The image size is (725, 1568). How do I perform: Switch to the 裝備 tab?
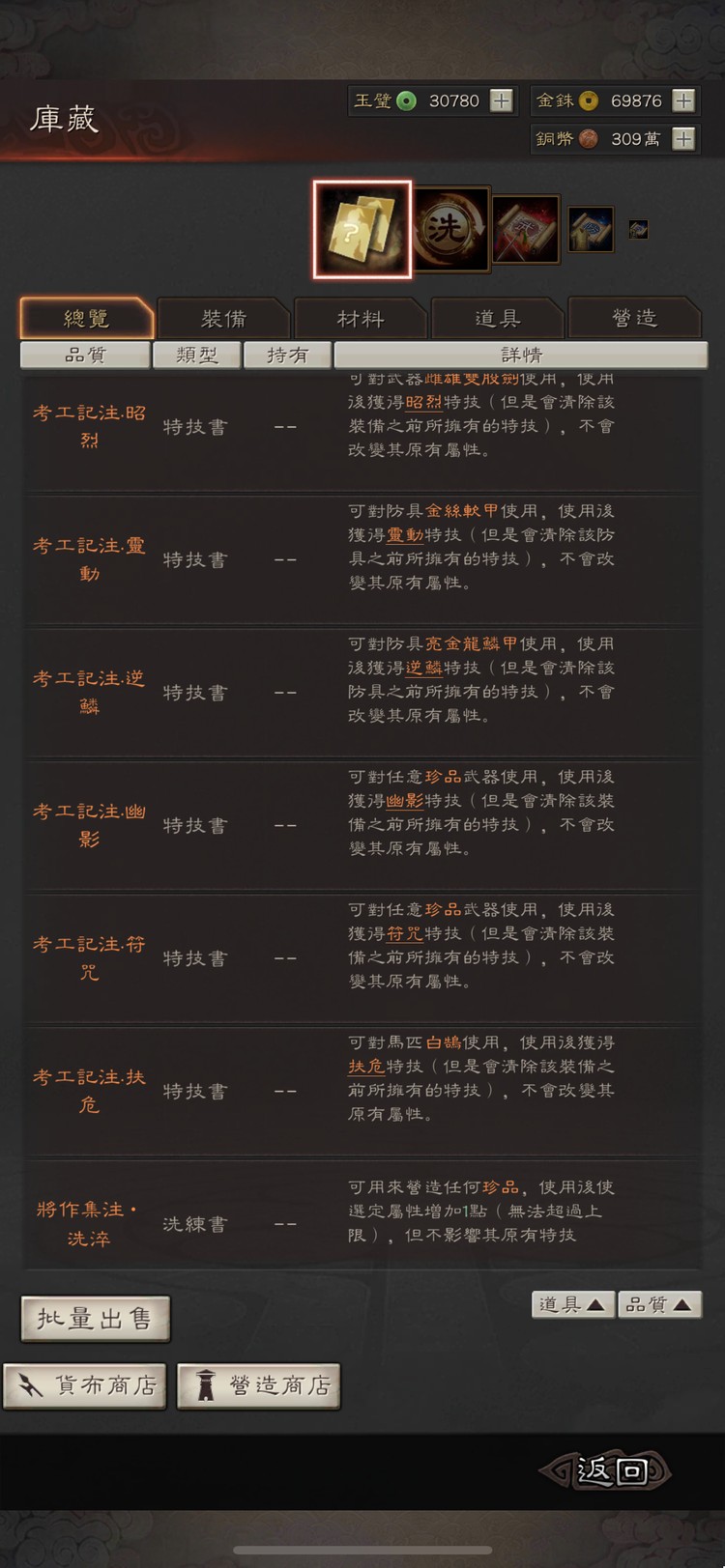pyautogui.click(x=226, y=317)
